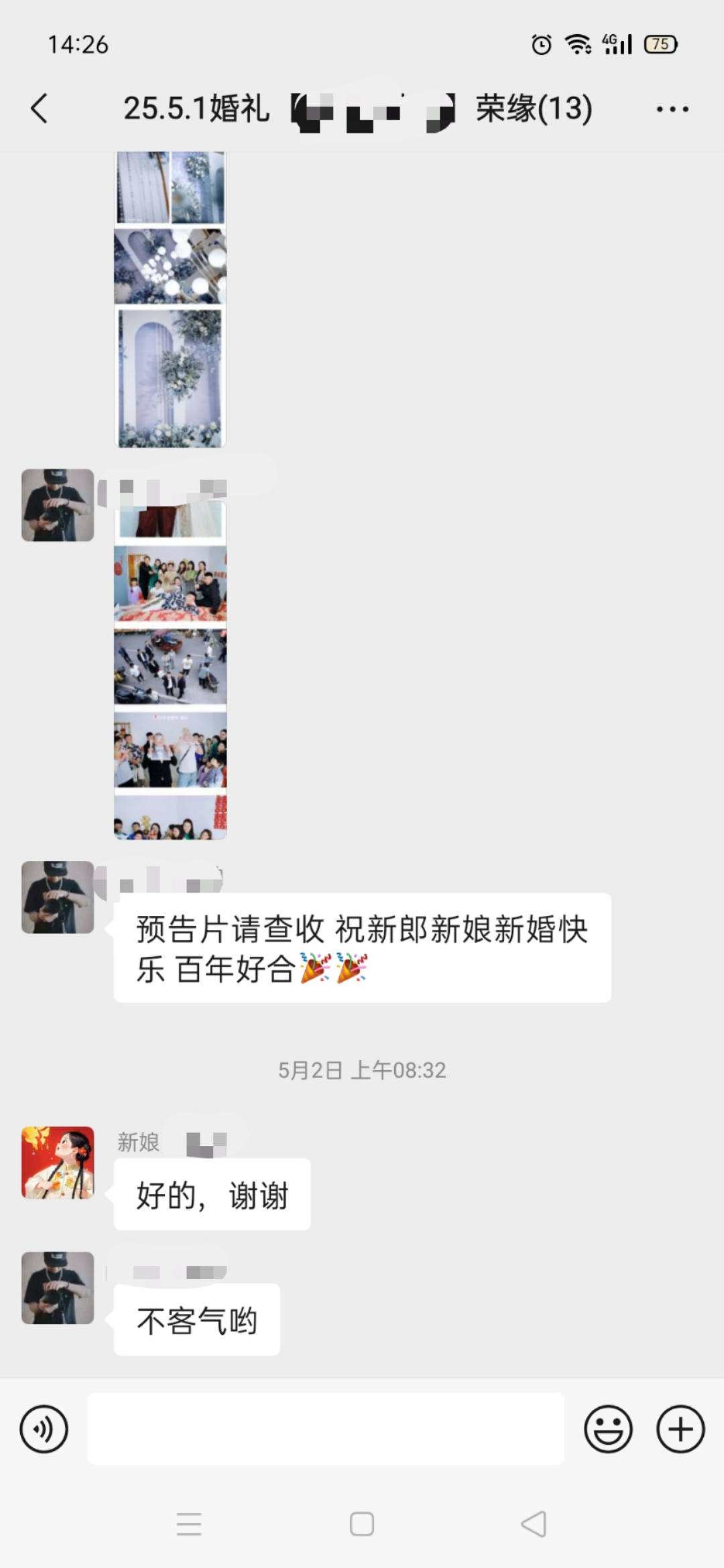
Task: Open the group photos long image
Action: point(170,670)
